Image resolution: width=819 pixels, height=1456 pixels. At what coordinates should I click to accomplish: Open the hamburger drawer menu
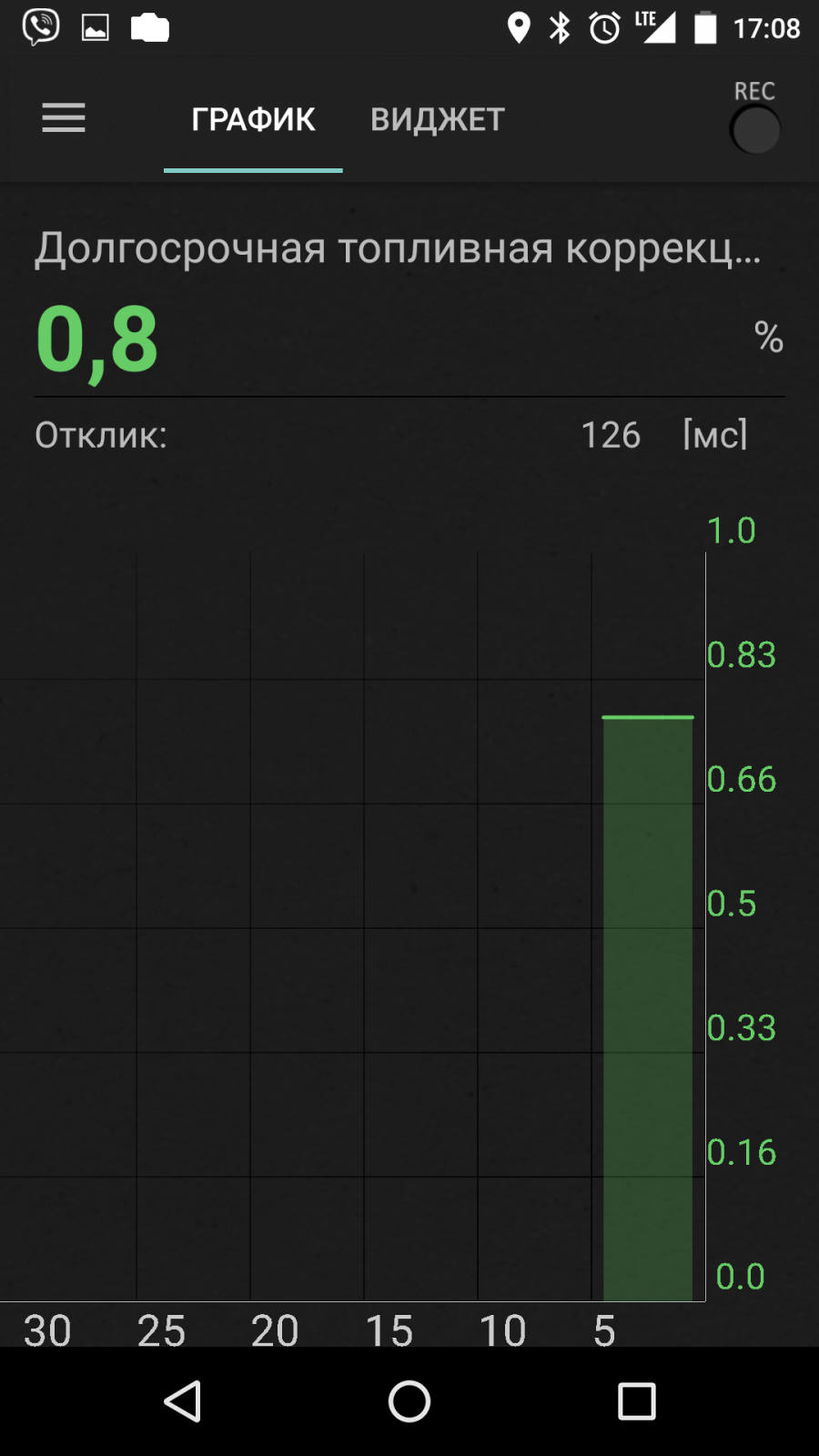click(64, 118)
